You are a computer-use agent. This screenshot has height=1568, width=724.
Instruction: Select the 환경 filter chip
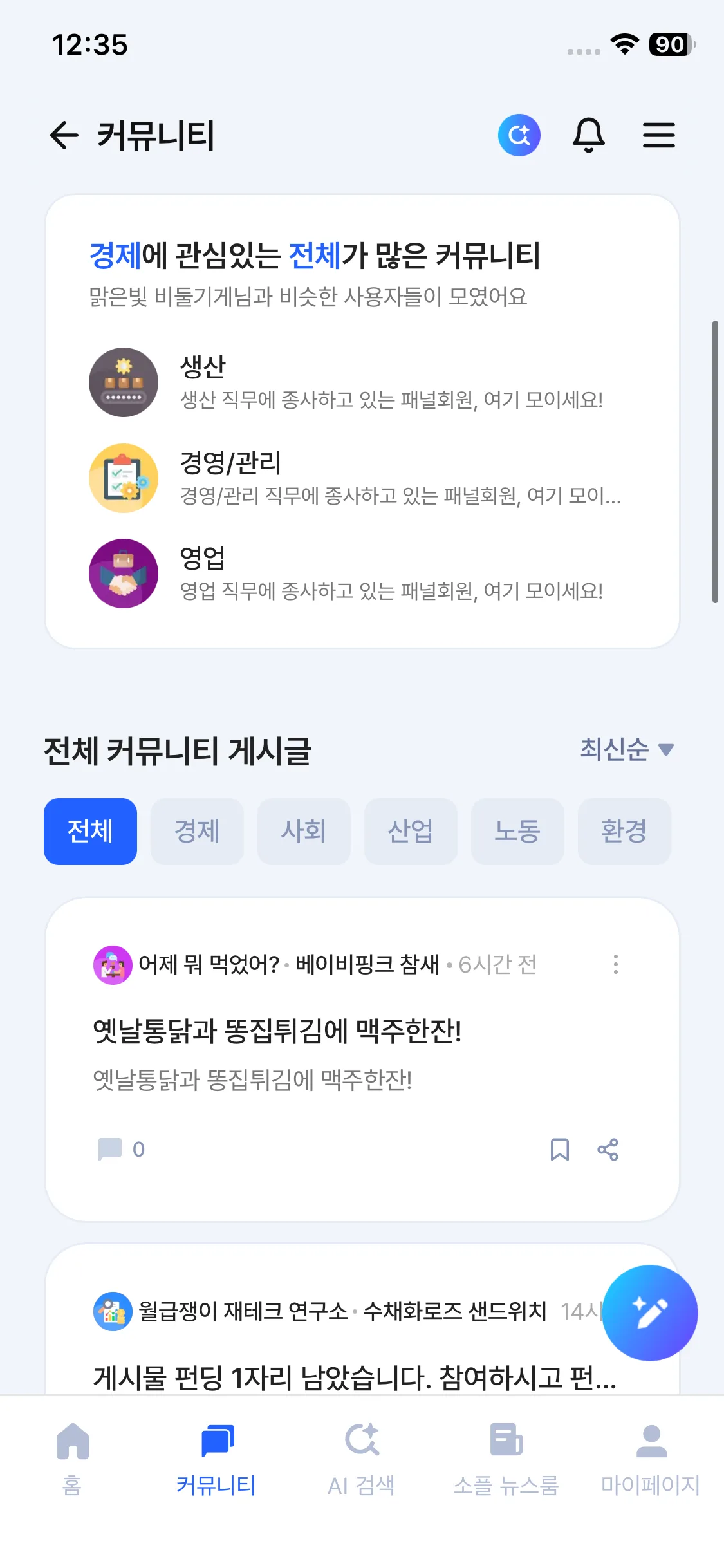coord(624,831)
